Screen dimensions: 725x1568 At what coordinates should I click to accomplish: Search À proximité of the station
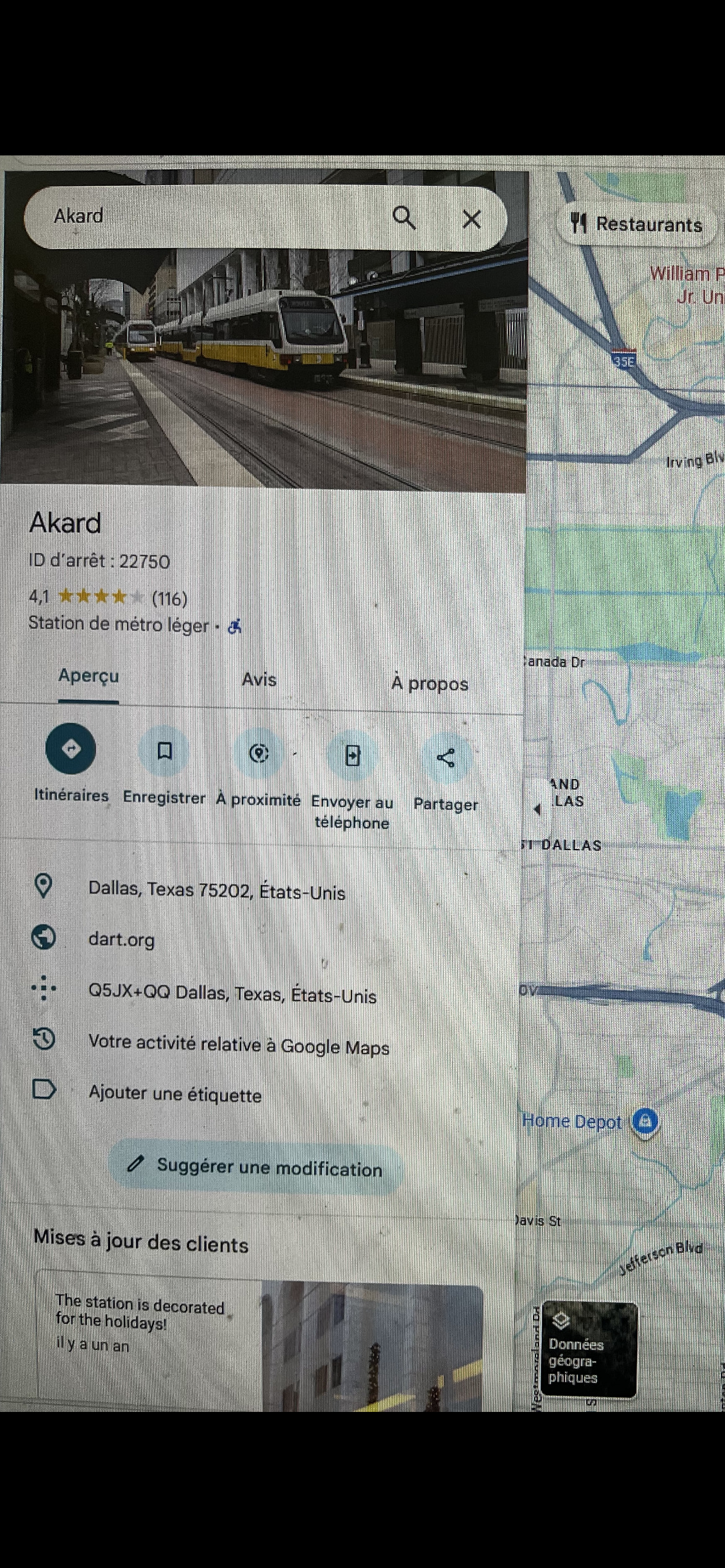(258, 754)
